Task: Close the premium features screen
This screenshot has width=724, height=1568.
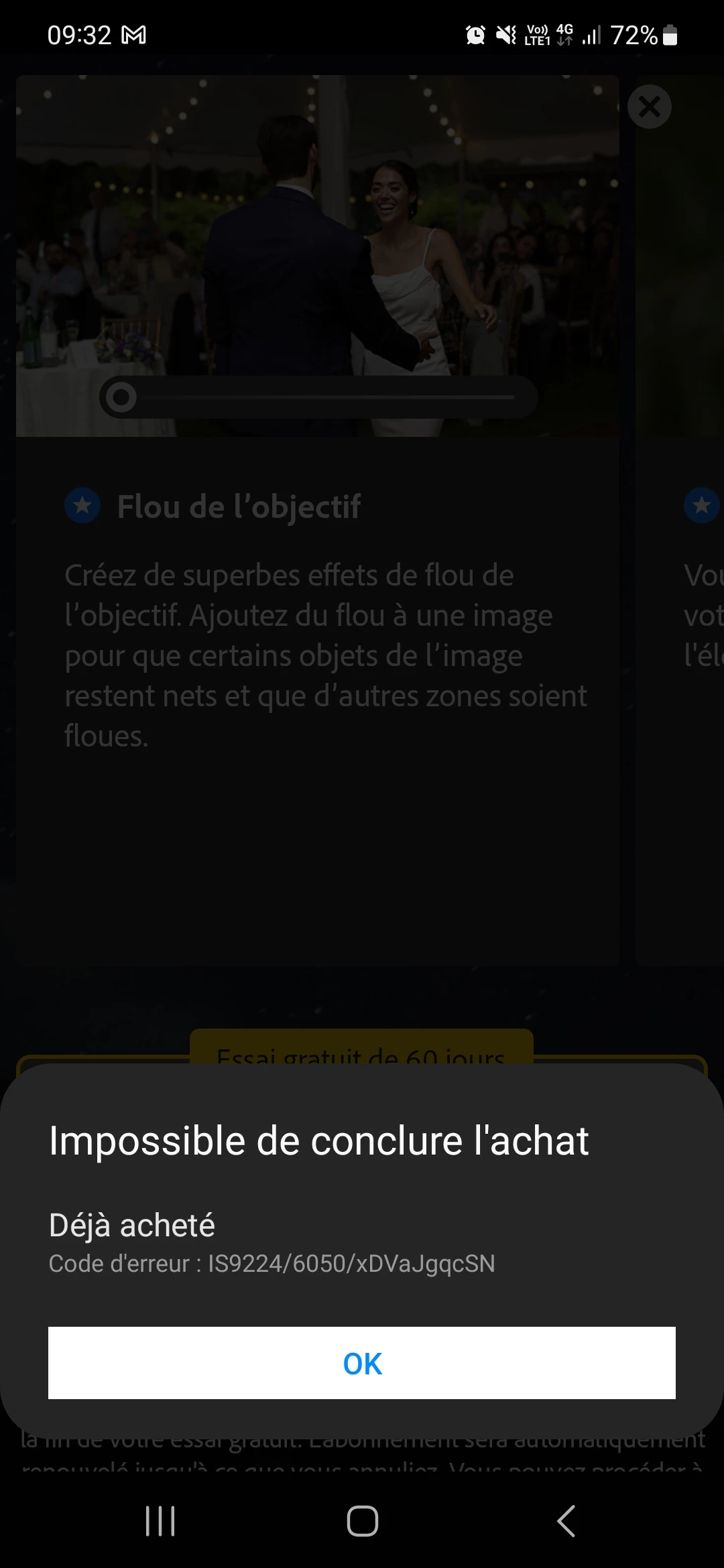Action: [x=649, y=107]
